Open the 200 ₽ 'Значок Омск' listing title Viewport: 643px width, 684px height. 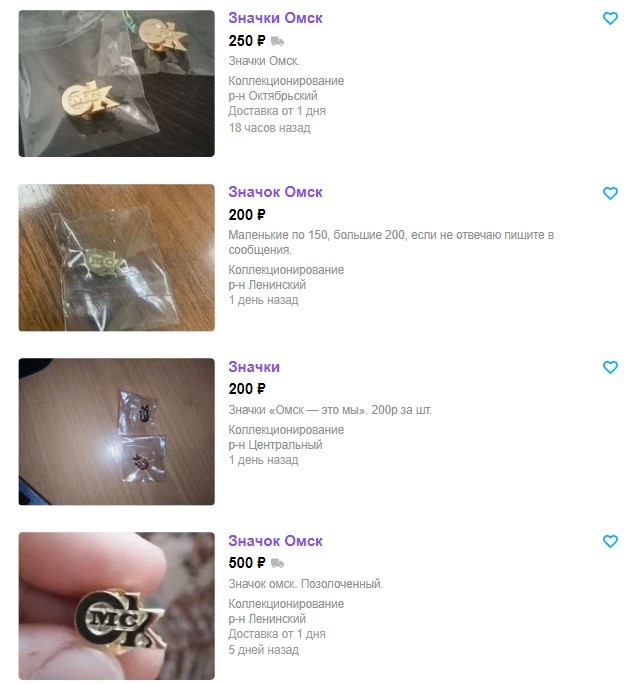pyautogui.click(x=275, y=192)
